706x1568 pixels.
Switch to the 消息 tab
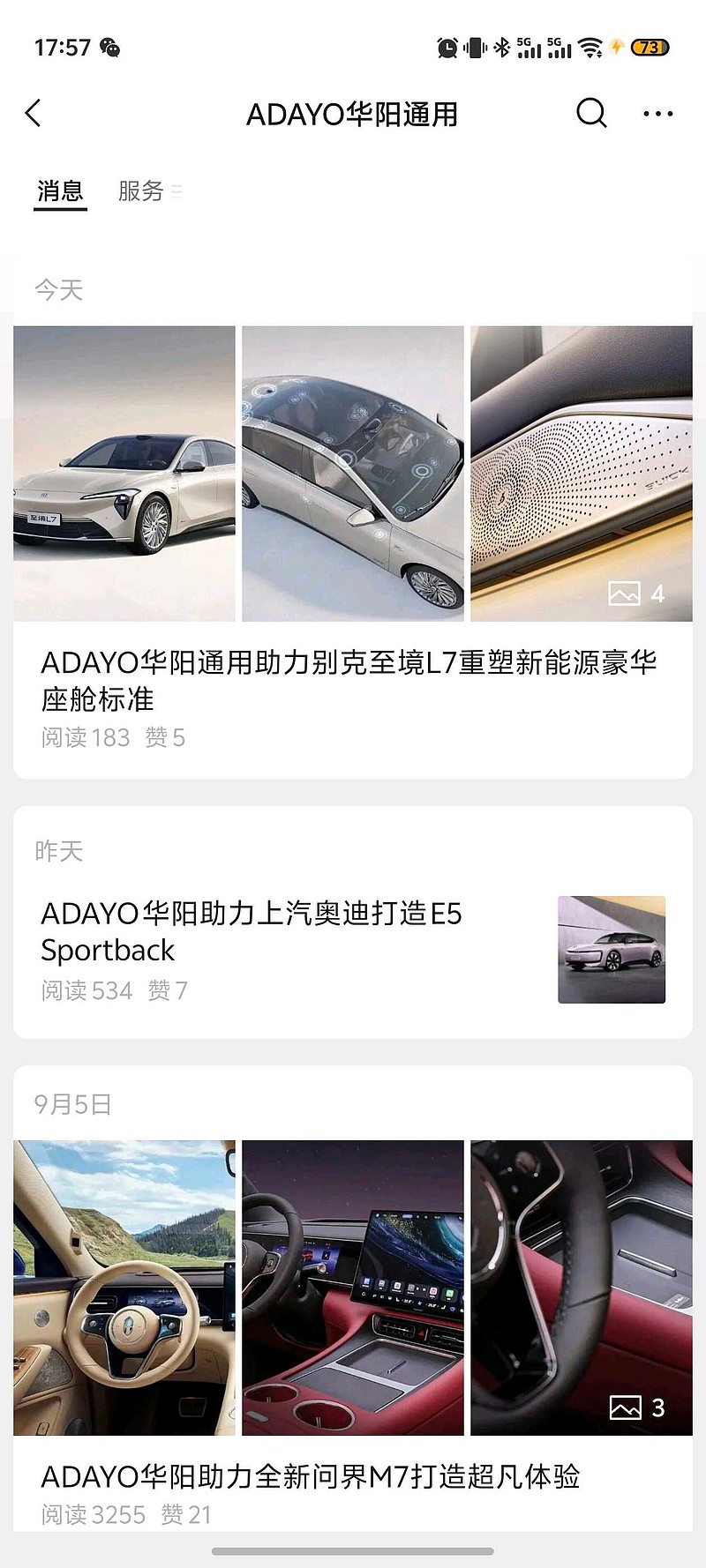click(x=60, y=190)
